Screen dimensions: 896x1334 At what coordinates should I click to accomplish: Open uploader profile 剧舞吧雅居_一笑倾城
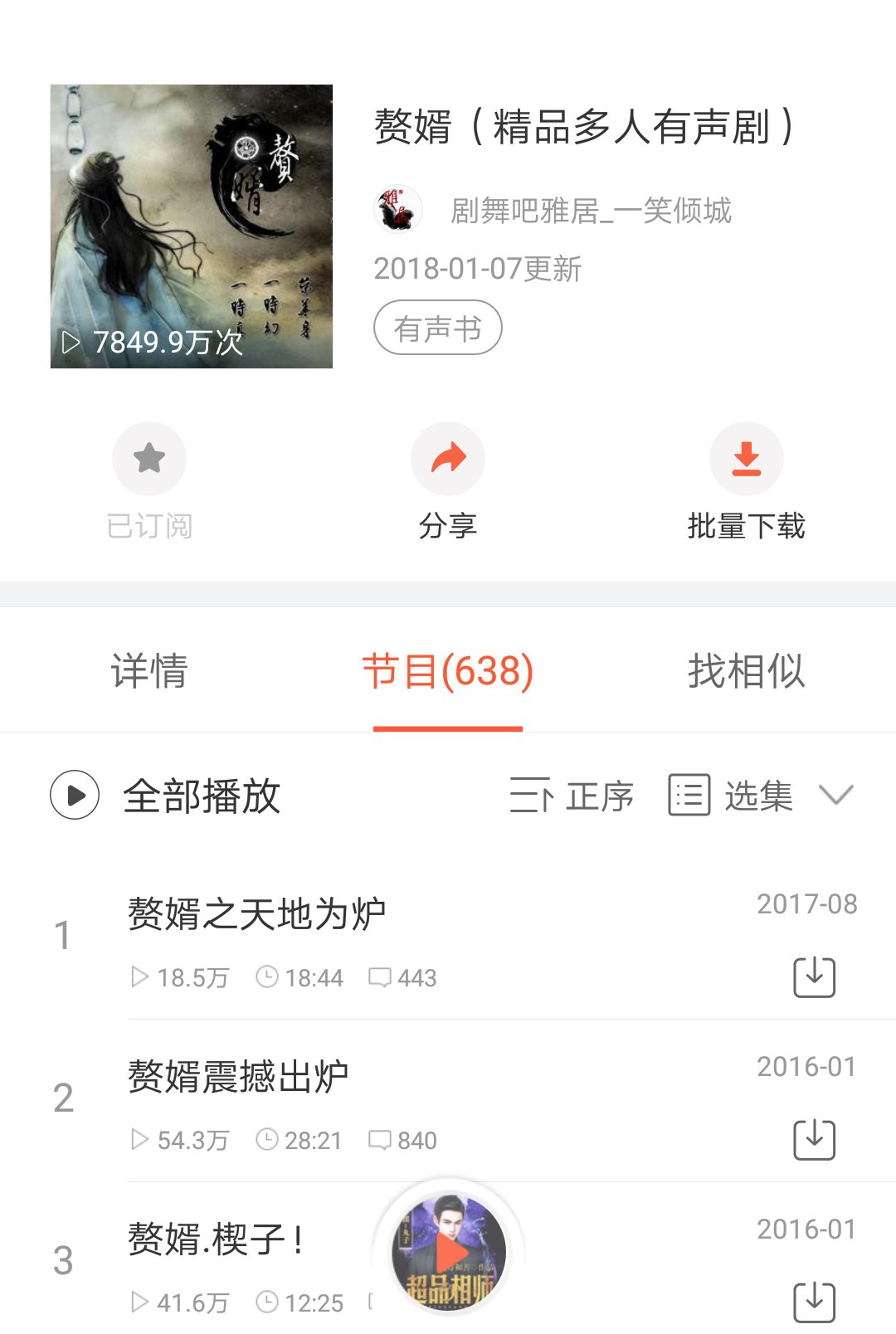click(x=589, y=212)
